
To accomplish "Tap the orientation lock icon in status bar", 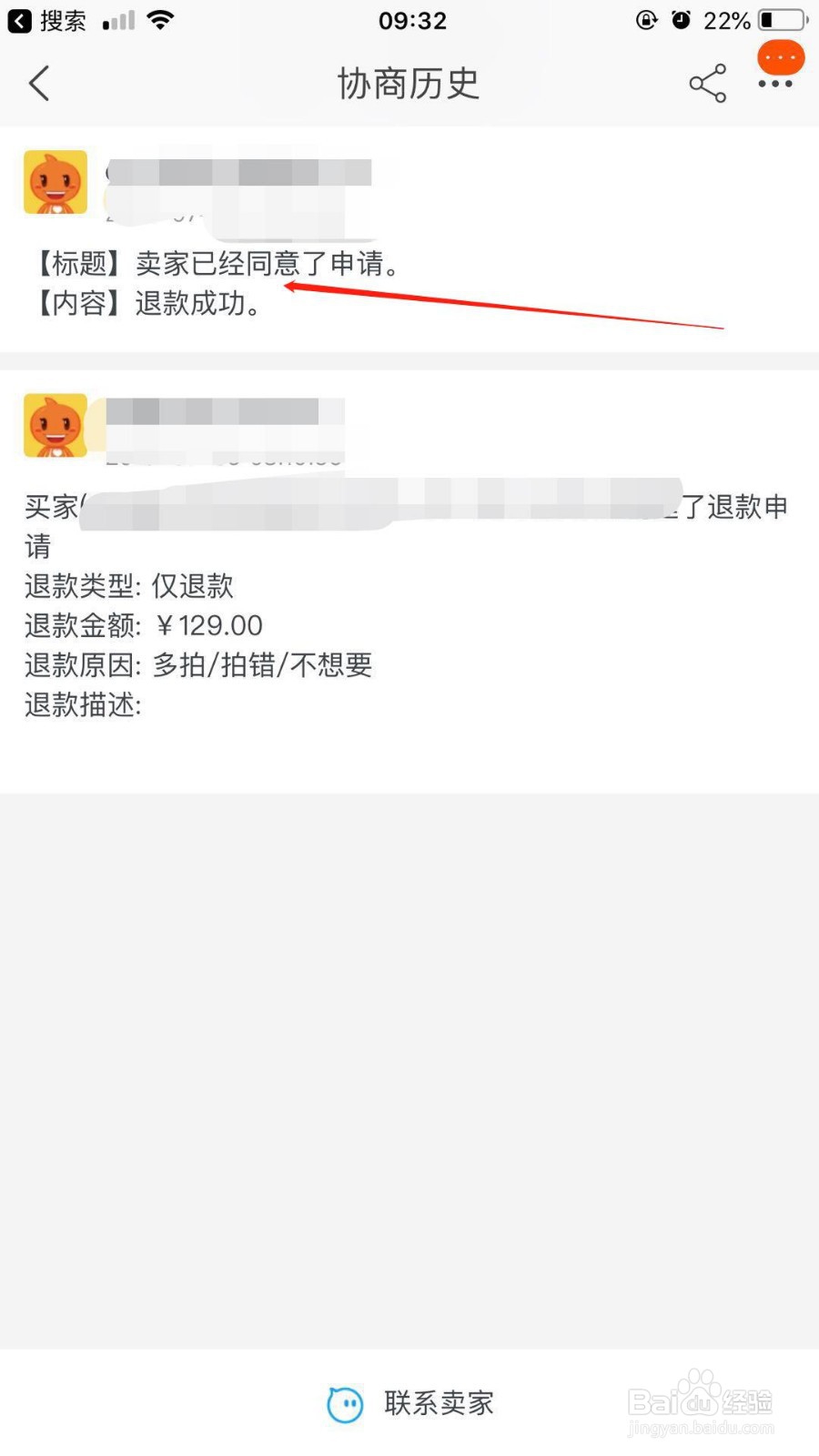I will [646, 20].
